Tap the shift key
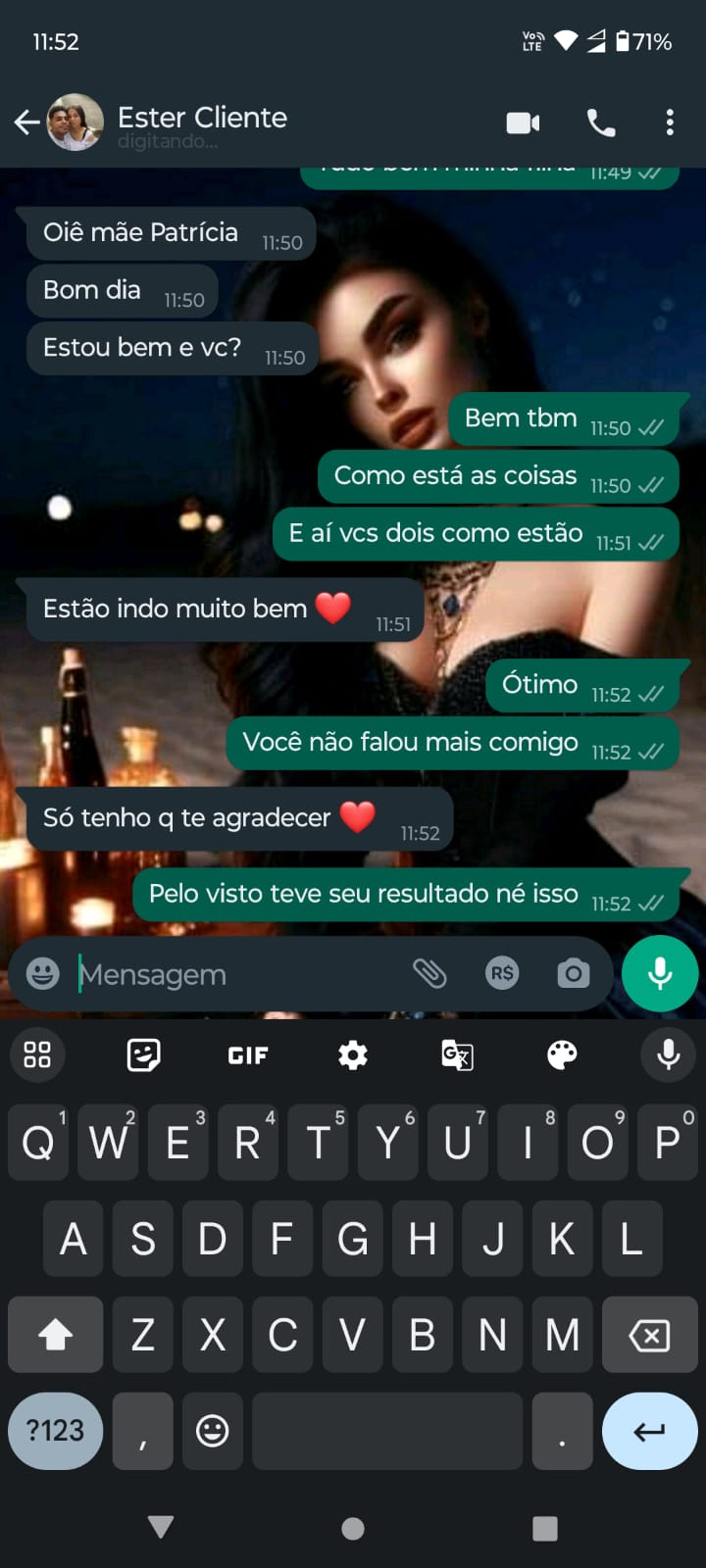The height and width of the screenshot is (1568, 706). pos(56,1334)
